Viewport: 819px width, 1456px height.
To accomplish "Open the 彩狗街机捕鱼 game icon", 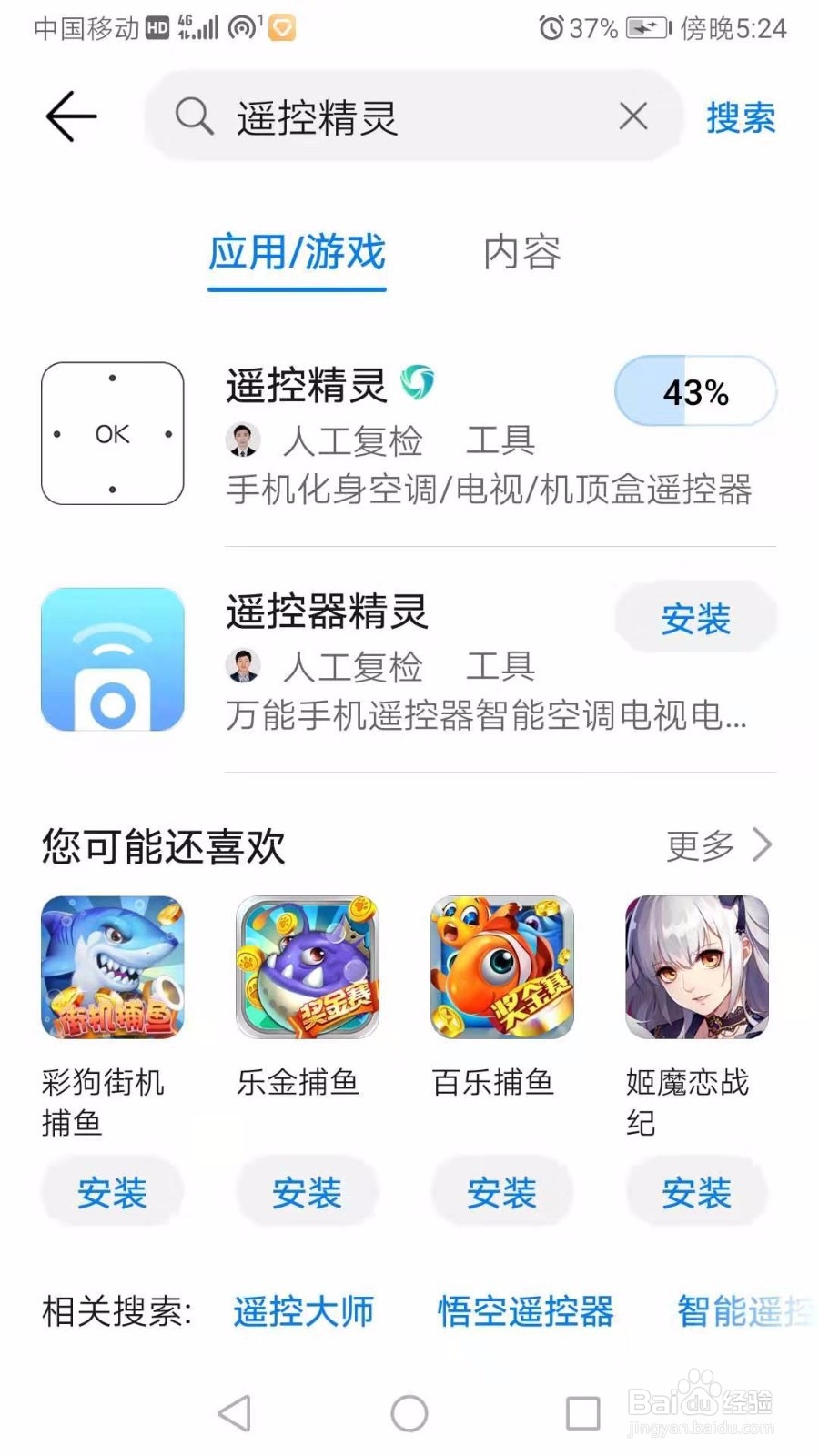I will coord(111,966).
